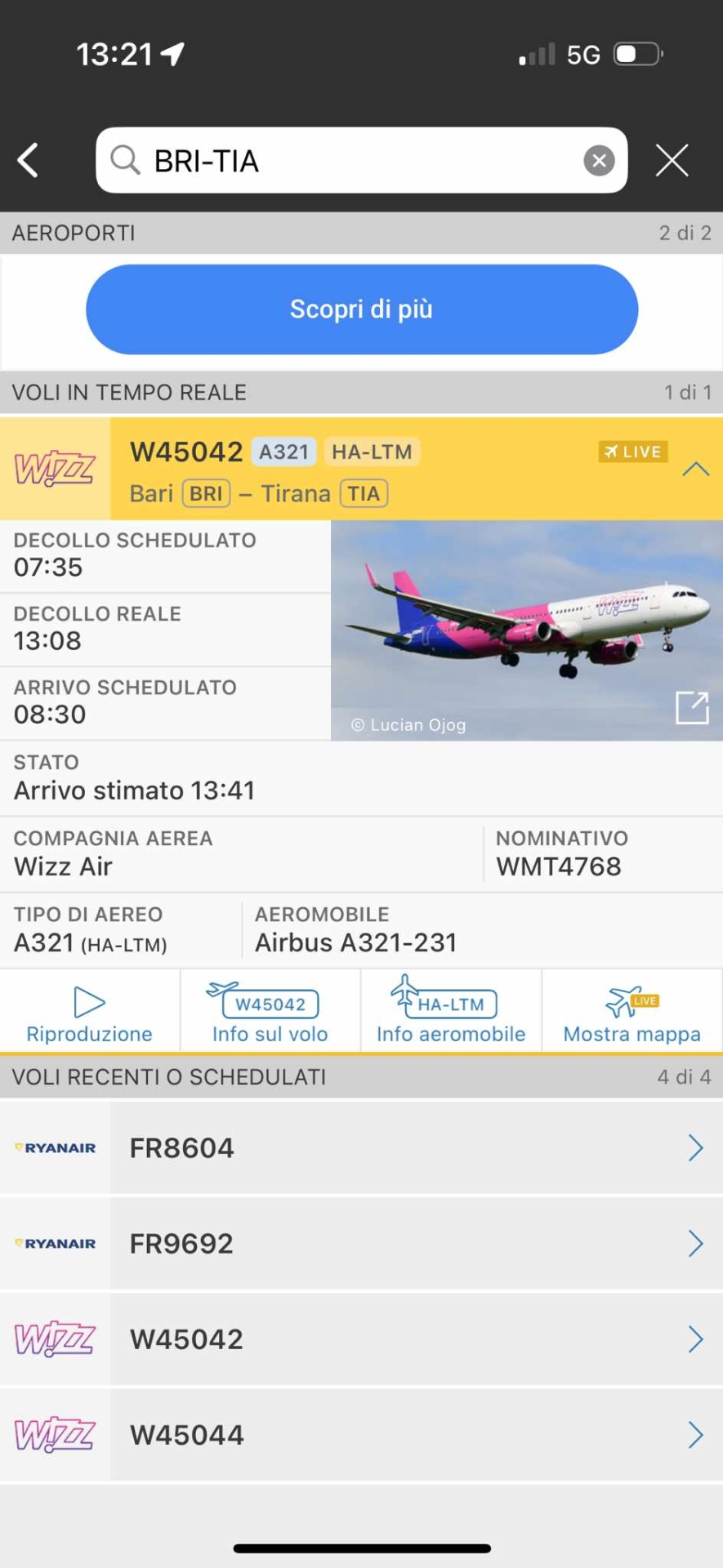Open the Wizz flight W45044
Screen dimensions: 723x1568
[361, 1434]
